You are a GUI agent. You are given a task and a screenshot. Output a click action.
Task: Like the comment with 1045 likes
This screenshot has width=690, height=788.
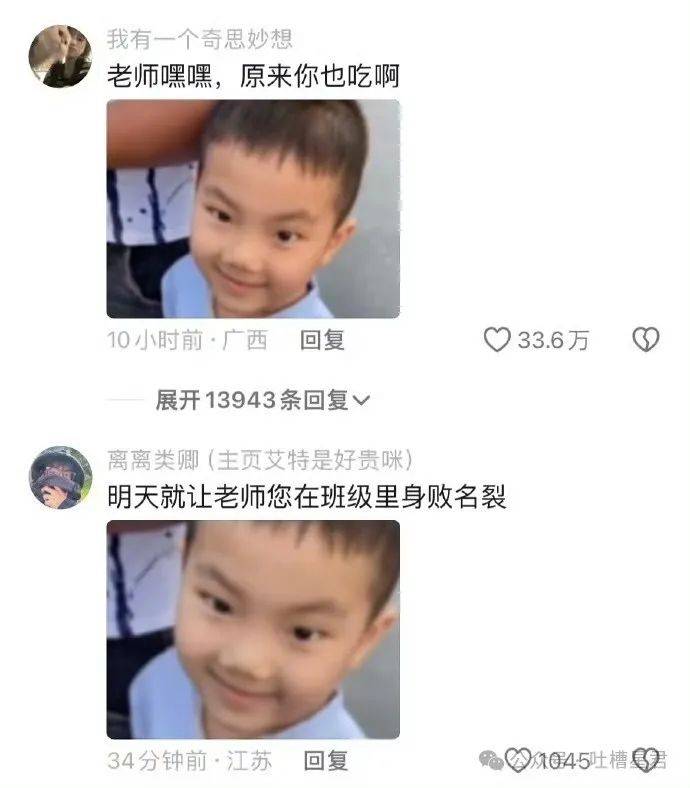[x=518, y=760]
